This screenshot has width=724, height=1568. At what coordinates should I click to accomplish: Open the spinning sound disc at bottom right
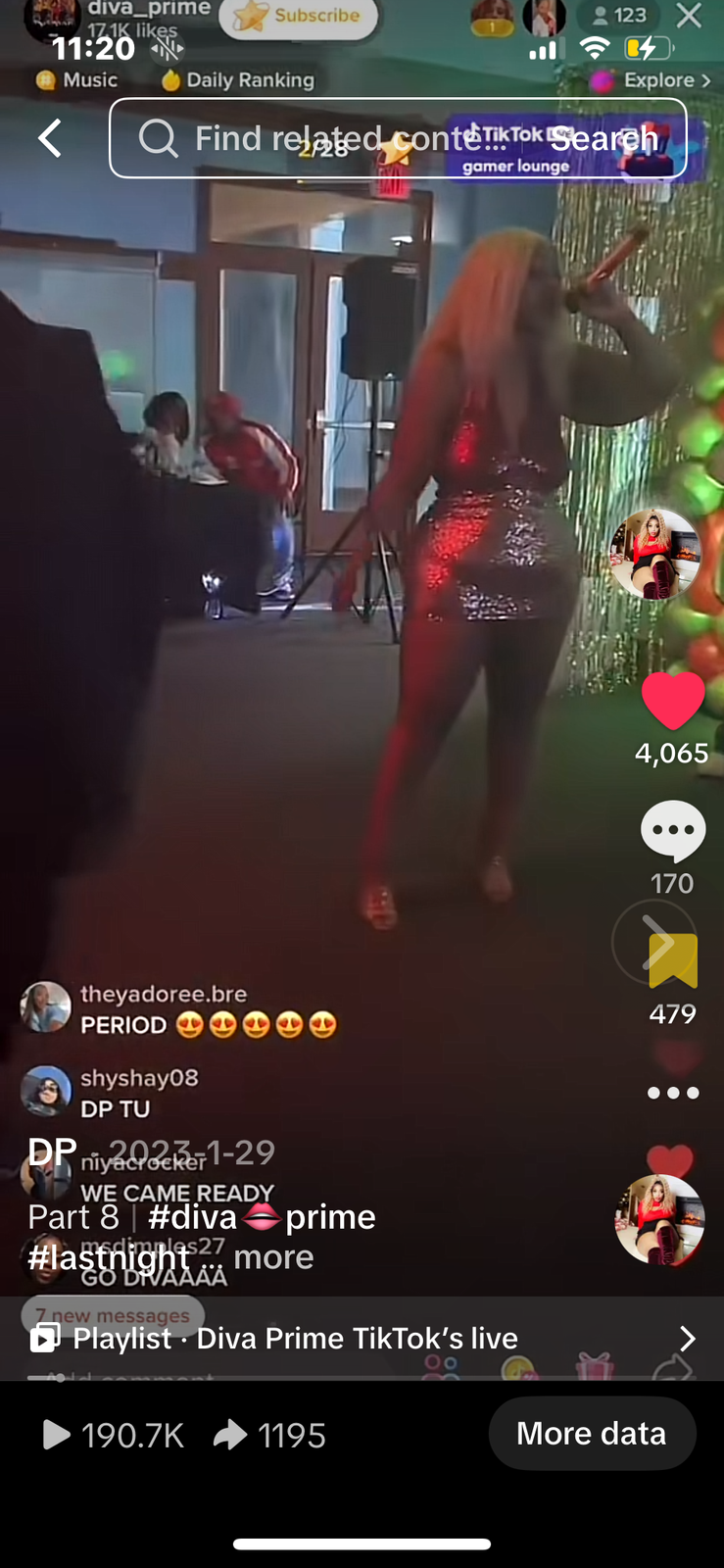[x=658, y=1220]
